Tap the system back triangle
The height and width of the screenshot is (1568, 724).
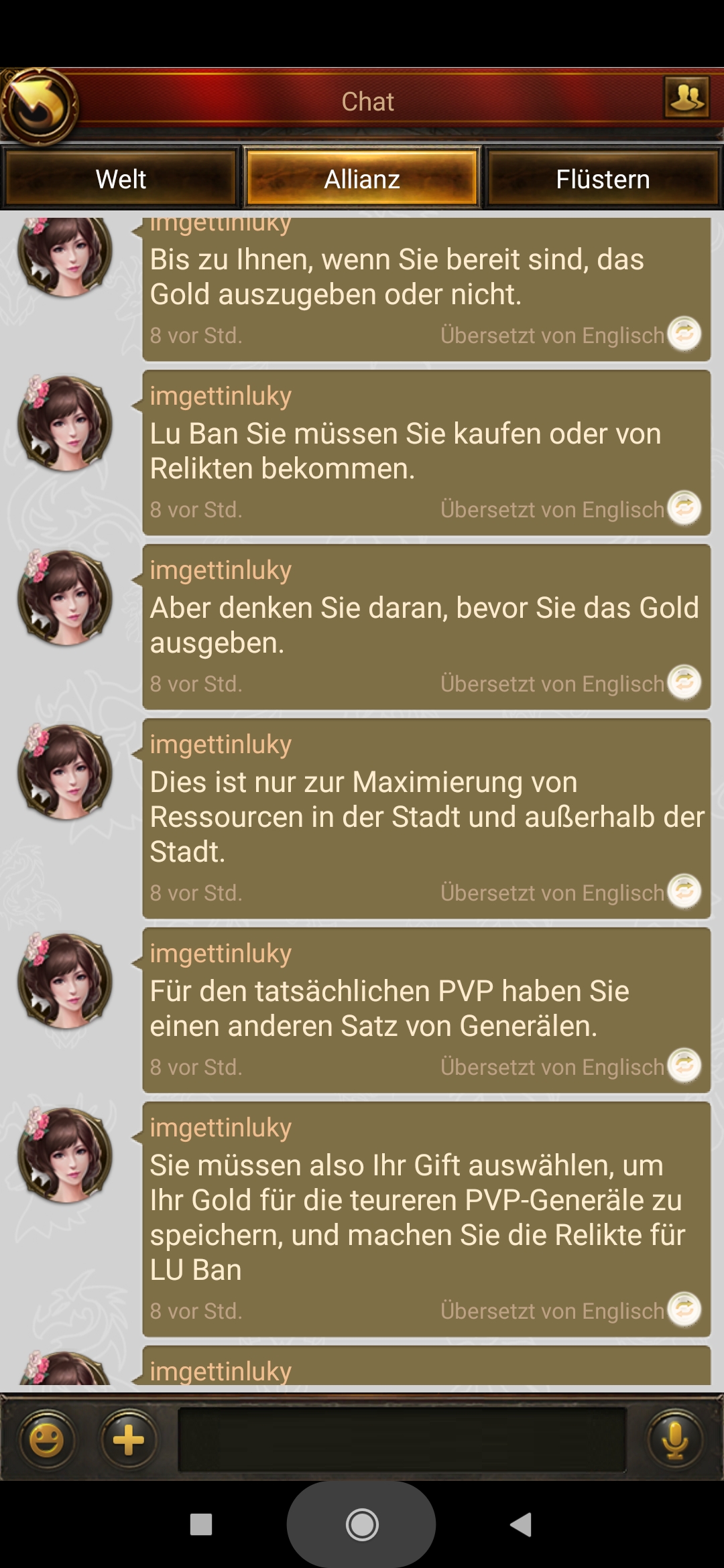(x=522, y=1525)
